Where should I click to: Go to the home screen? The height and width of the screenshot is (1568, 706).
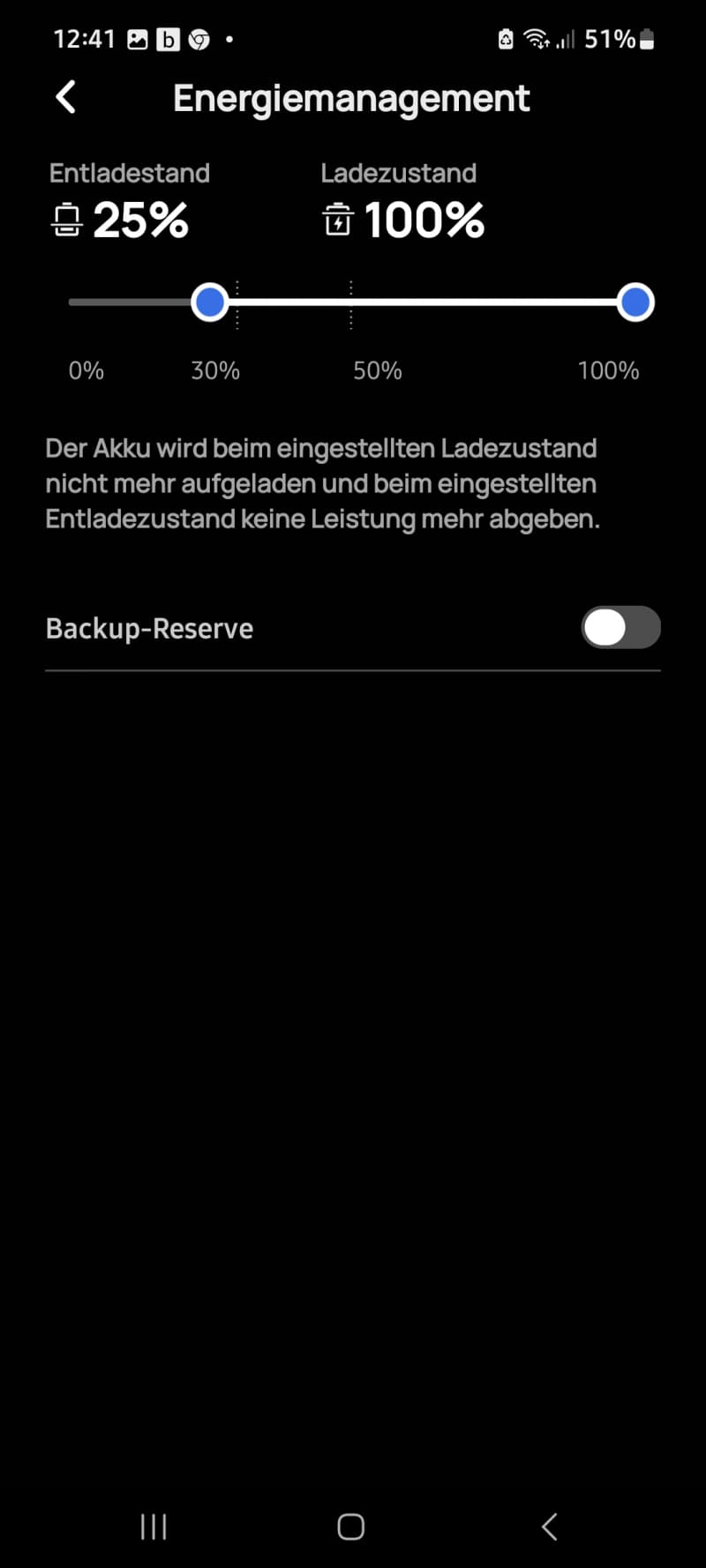point(351,1527)
